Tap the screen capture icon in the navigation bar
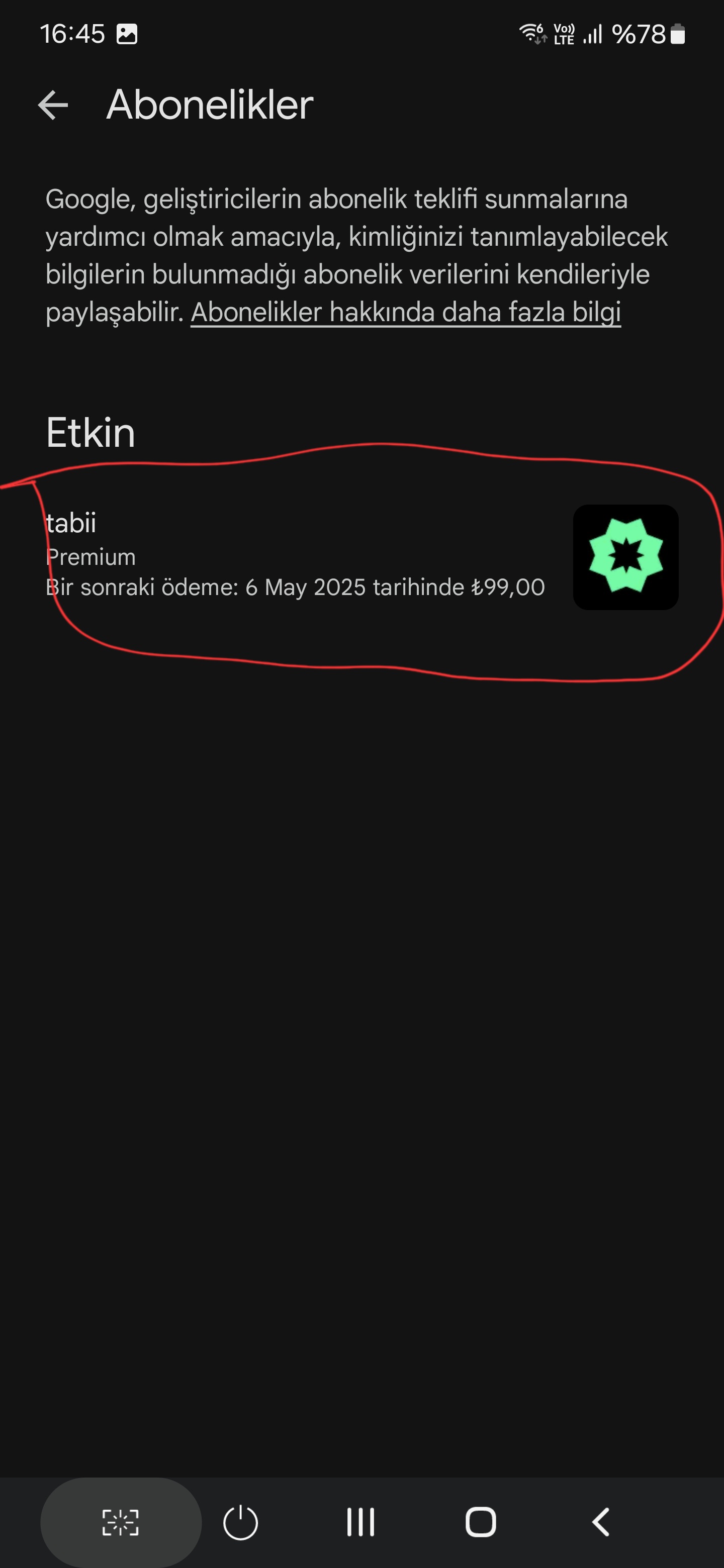 click(x=120, y=1522)
